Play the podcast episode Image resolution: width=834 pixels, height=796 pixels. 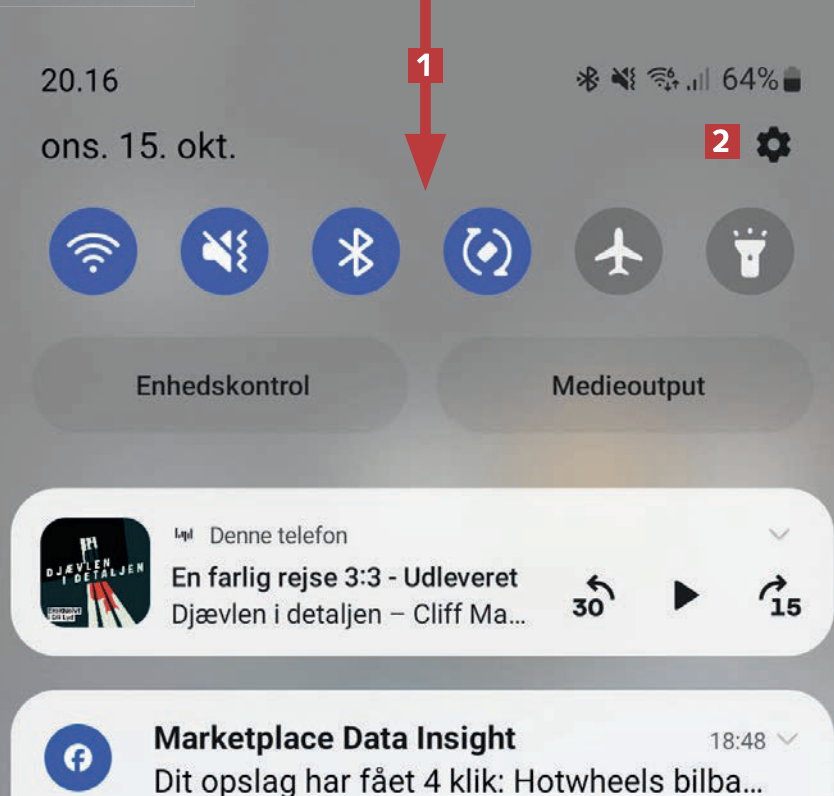686,595
